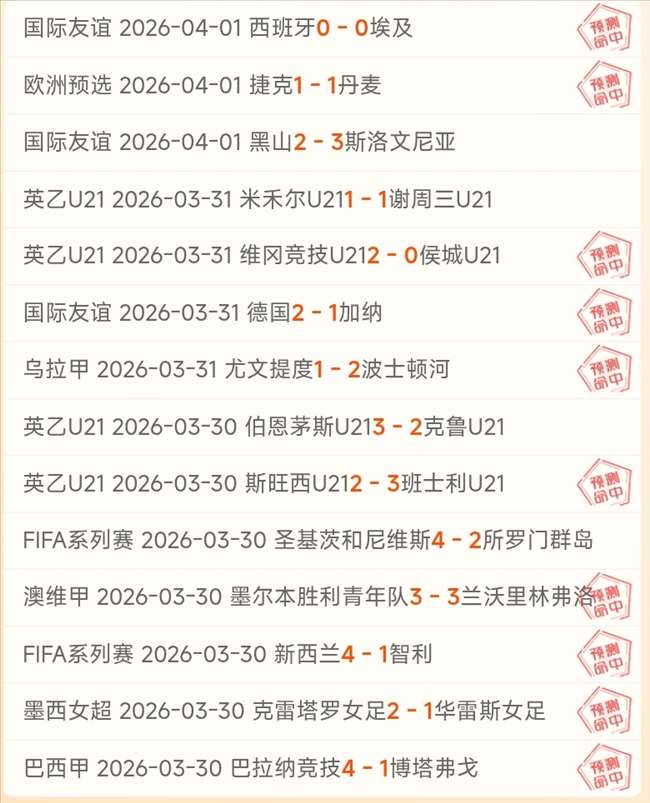
Task: Open the Bournemouth U21 vs Crewe U21 row
Action: 300,427
